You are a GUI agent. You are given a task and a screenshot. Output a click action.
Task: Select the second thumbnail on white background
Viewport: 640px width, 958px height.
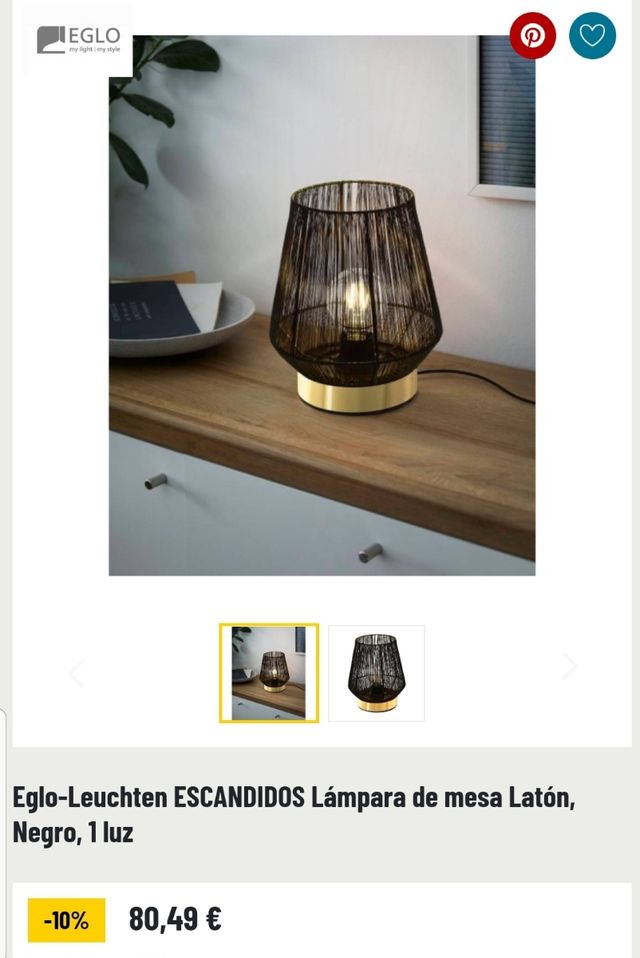(376, 673)
